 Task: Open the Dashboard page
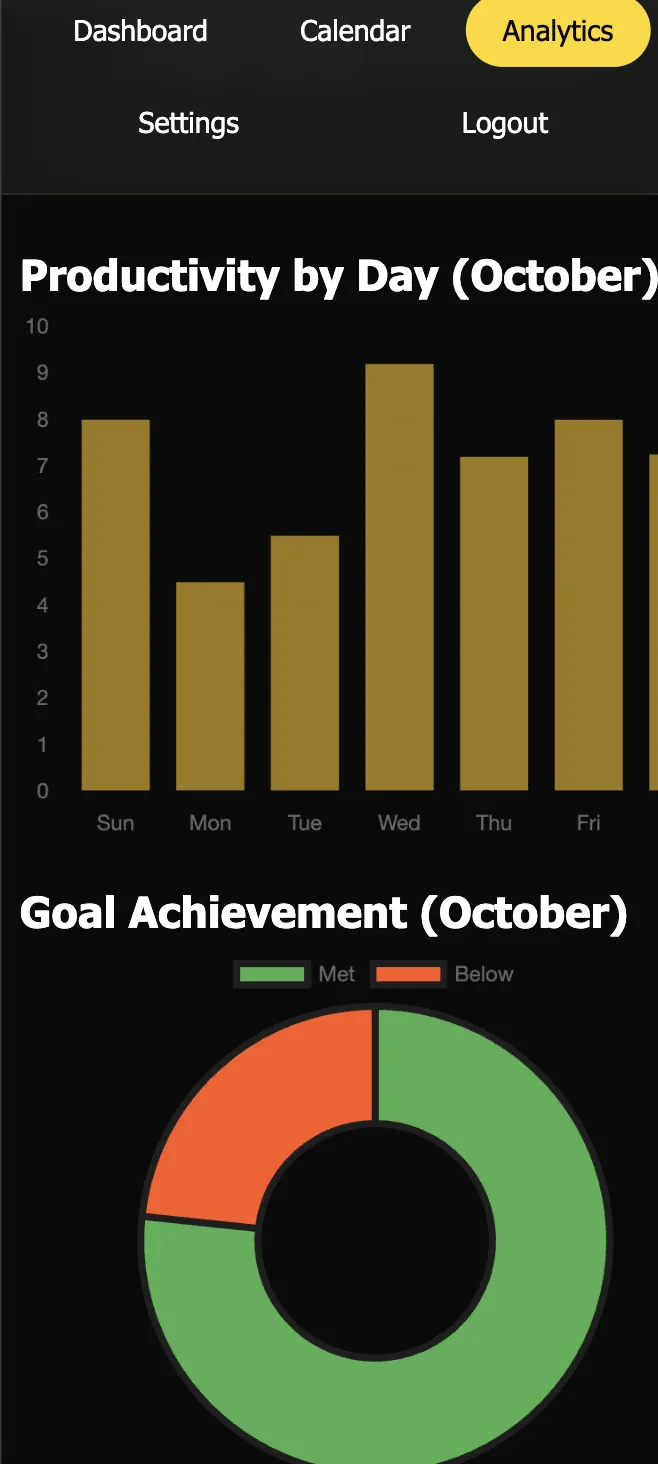(x=140, y=32)
